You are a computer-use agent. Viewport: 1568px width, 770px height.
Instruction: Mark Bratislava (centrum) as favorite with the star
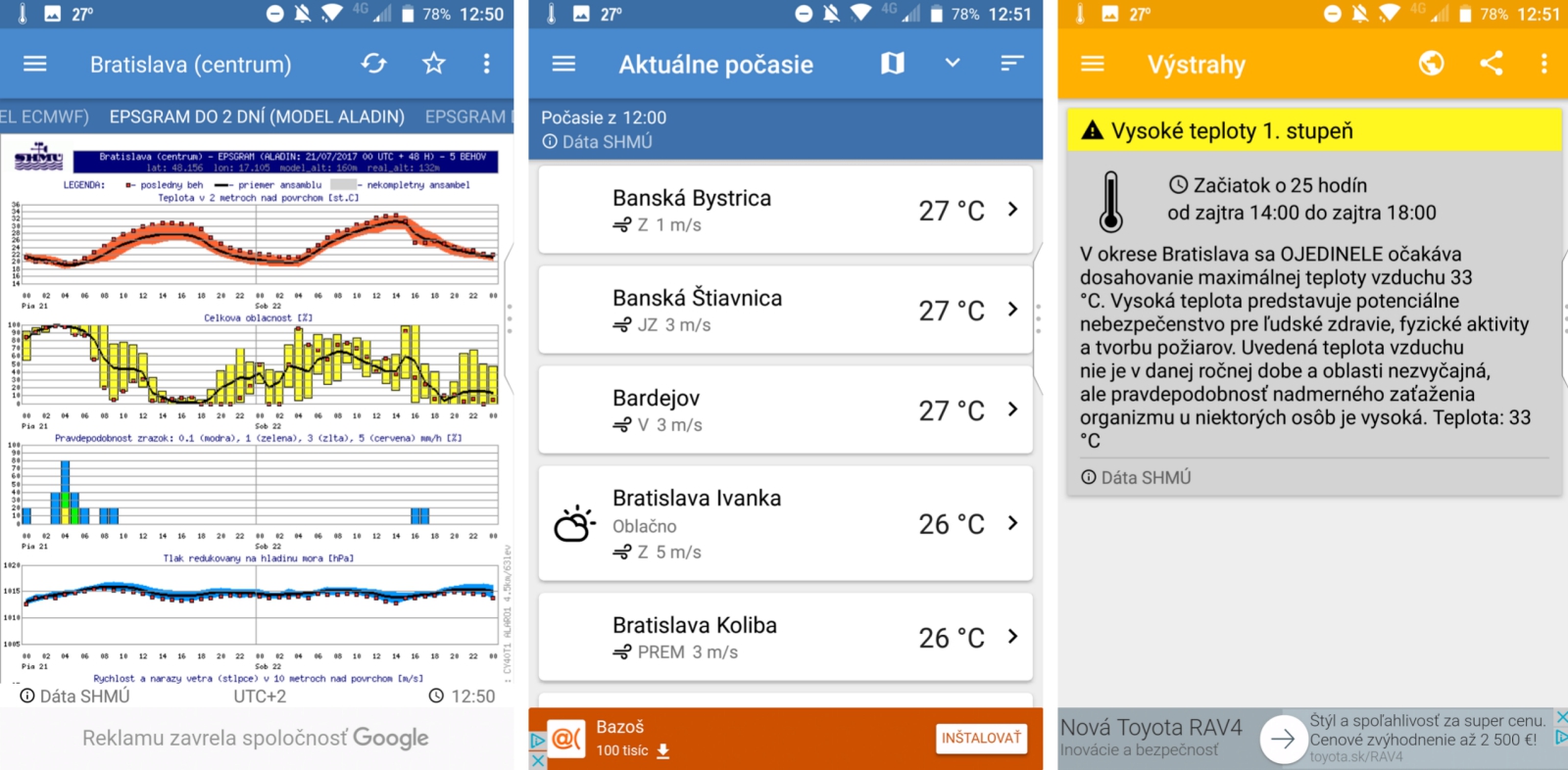pyautogui.click(x=433, y=64)
